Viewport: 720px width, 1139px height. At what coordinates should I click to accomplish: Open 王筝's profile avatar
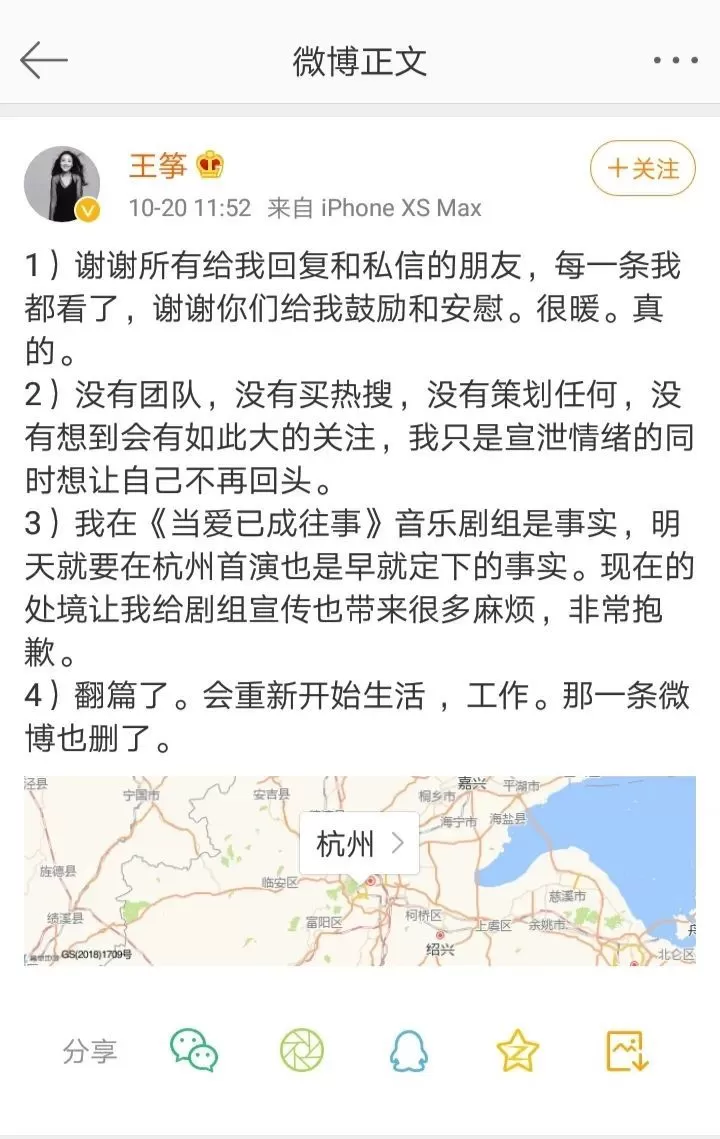[x=62, y=184]
